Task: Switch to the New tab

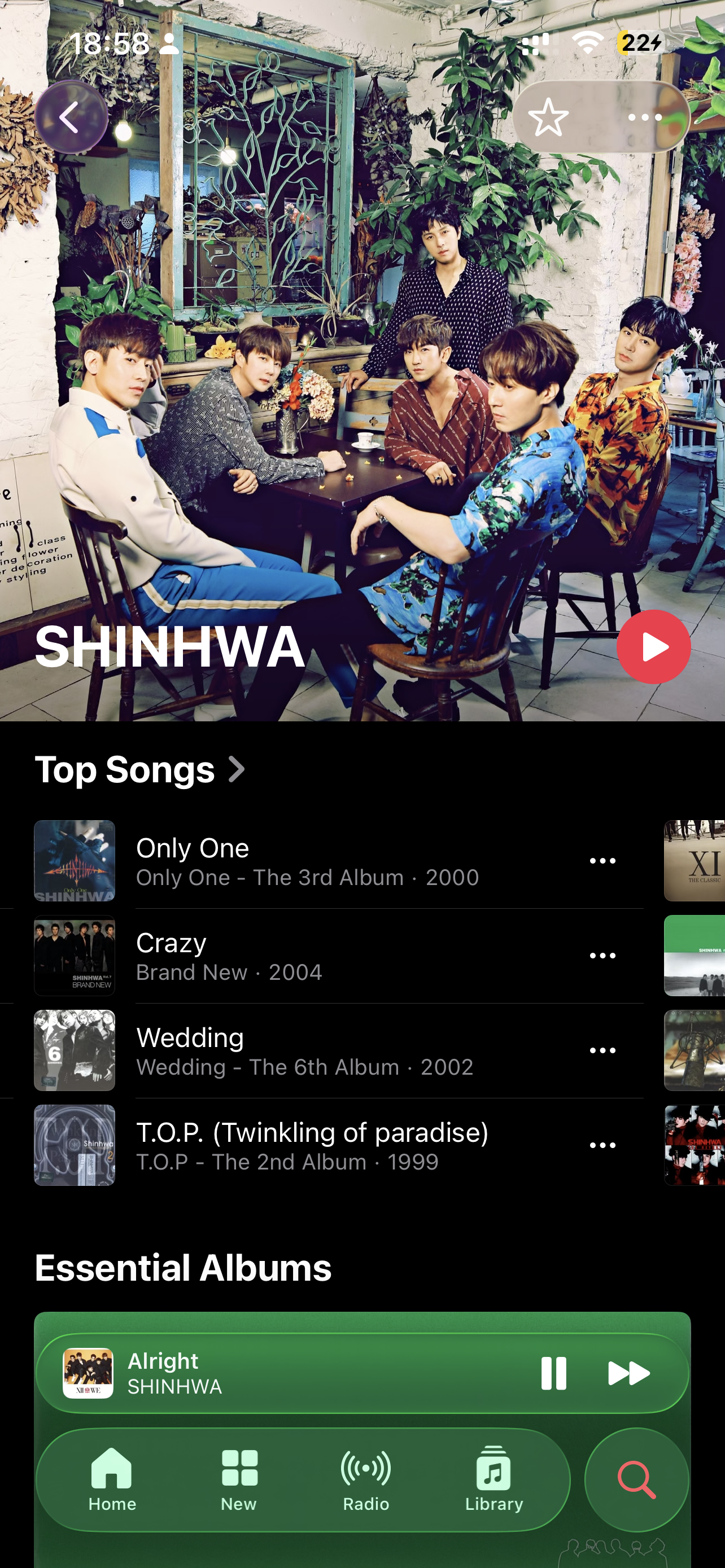Action: [x=239, y=1479]
